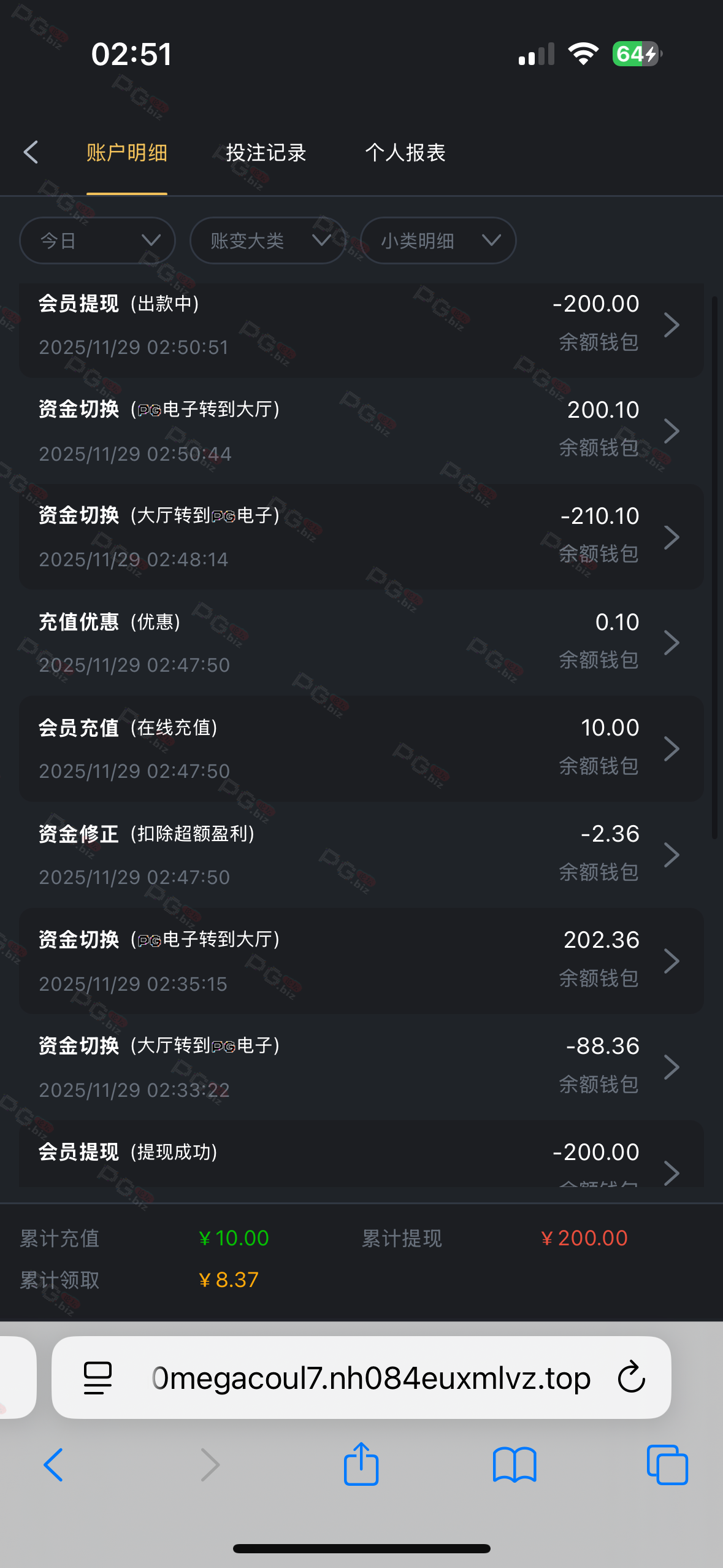Open Safari bookmarks
Image resolution: width=723 pixels, height=1568 pixels.
pos(515,1464)
